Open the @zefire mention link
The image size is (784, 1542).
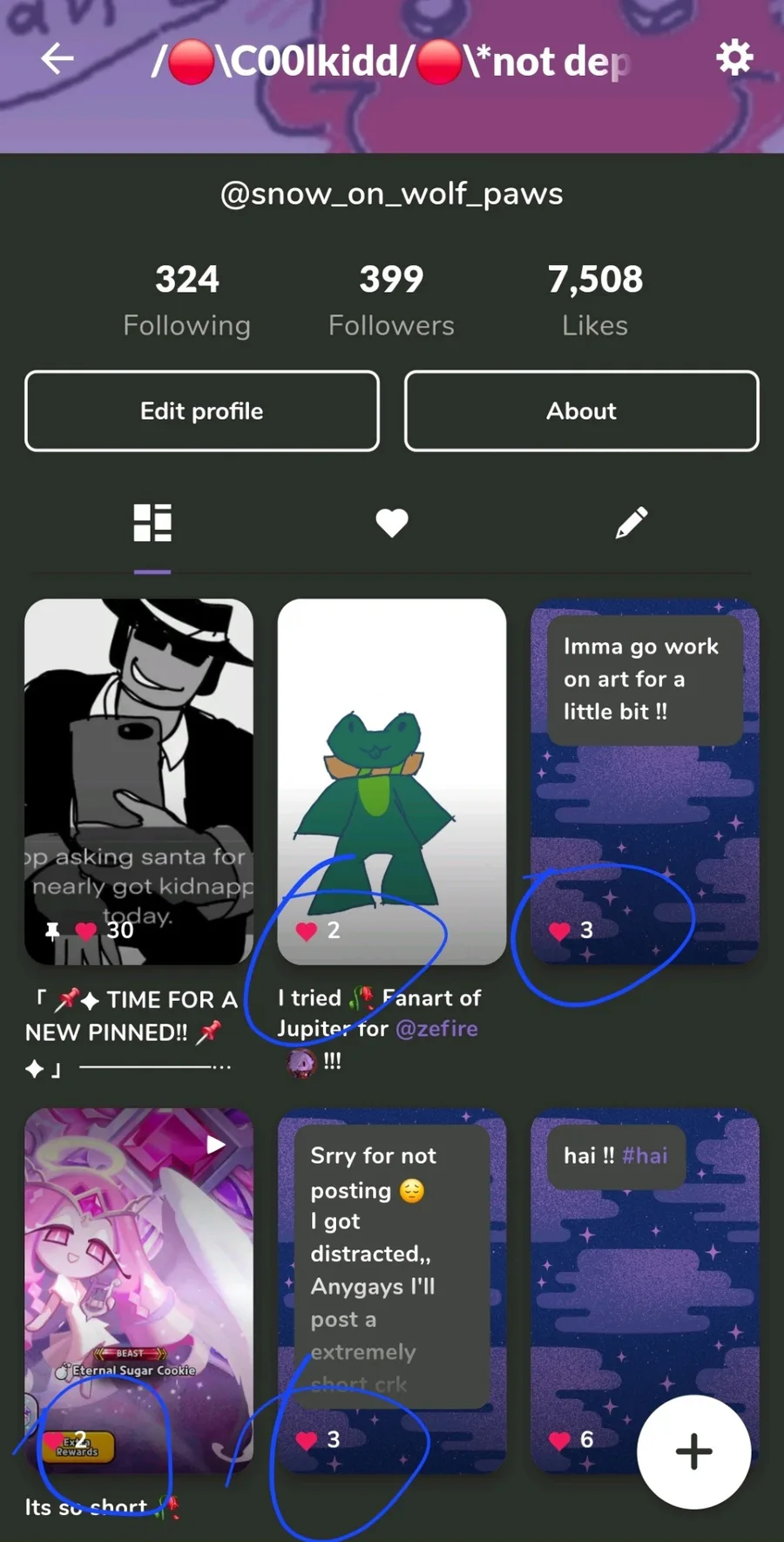pyautogui.click(x=436, y=1029)
